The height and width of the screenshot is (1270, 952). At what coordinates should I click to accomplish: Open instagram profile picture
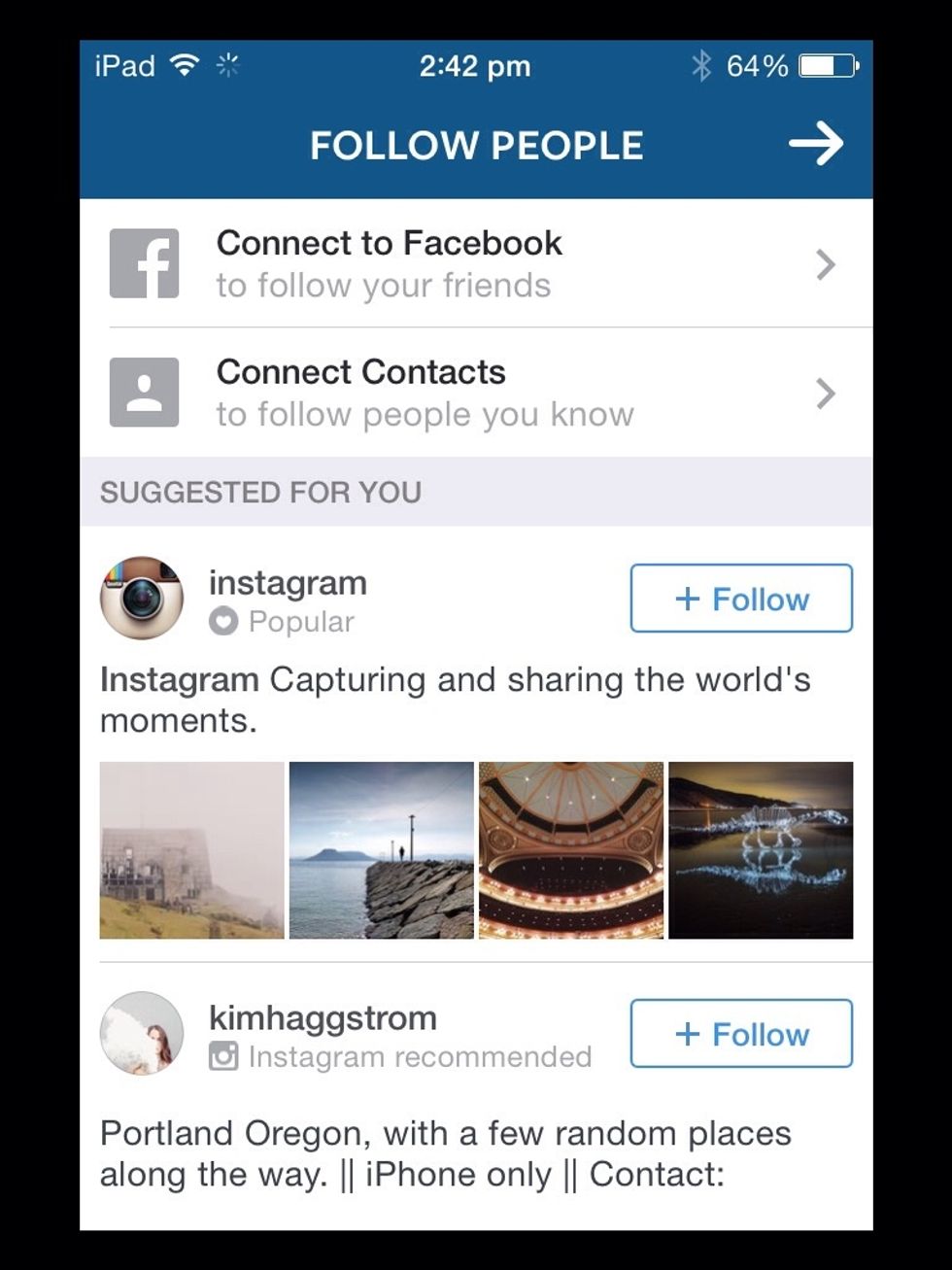(142, 599)
